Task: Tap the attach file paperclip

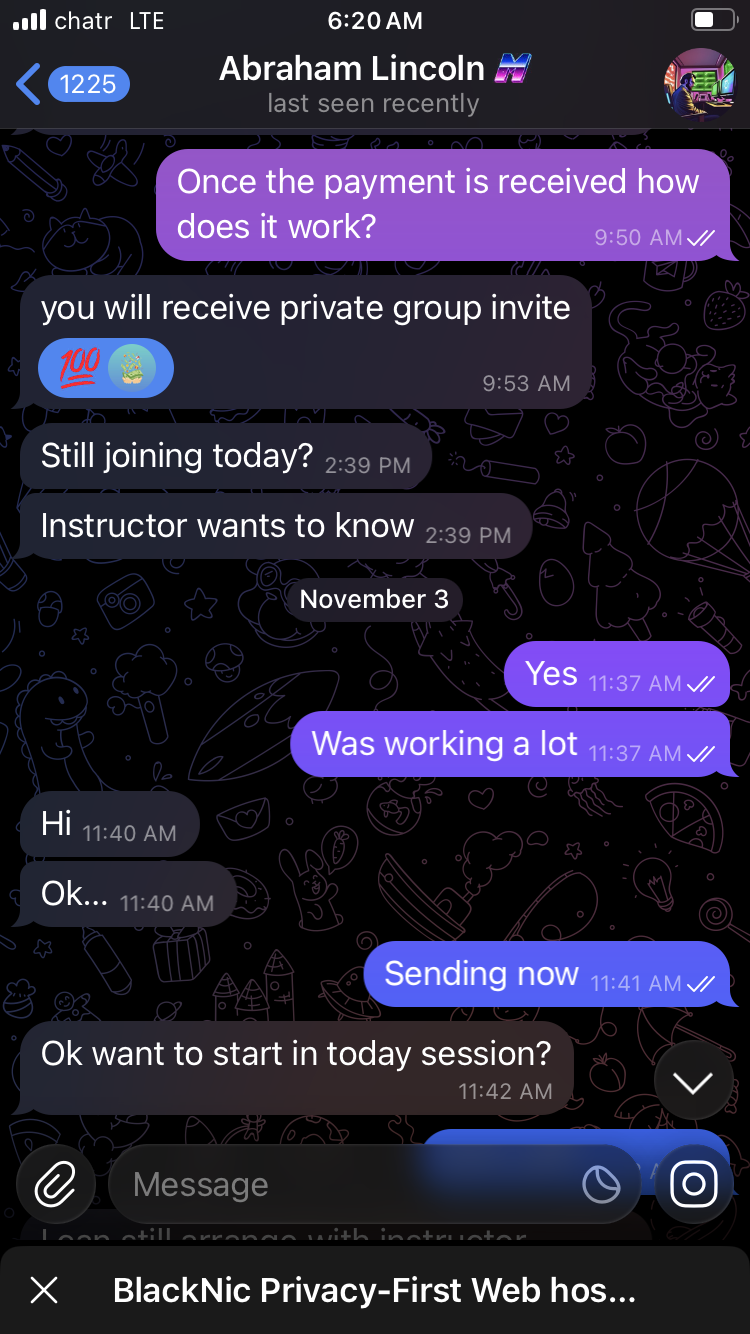Action: [x=55, y=1184]
